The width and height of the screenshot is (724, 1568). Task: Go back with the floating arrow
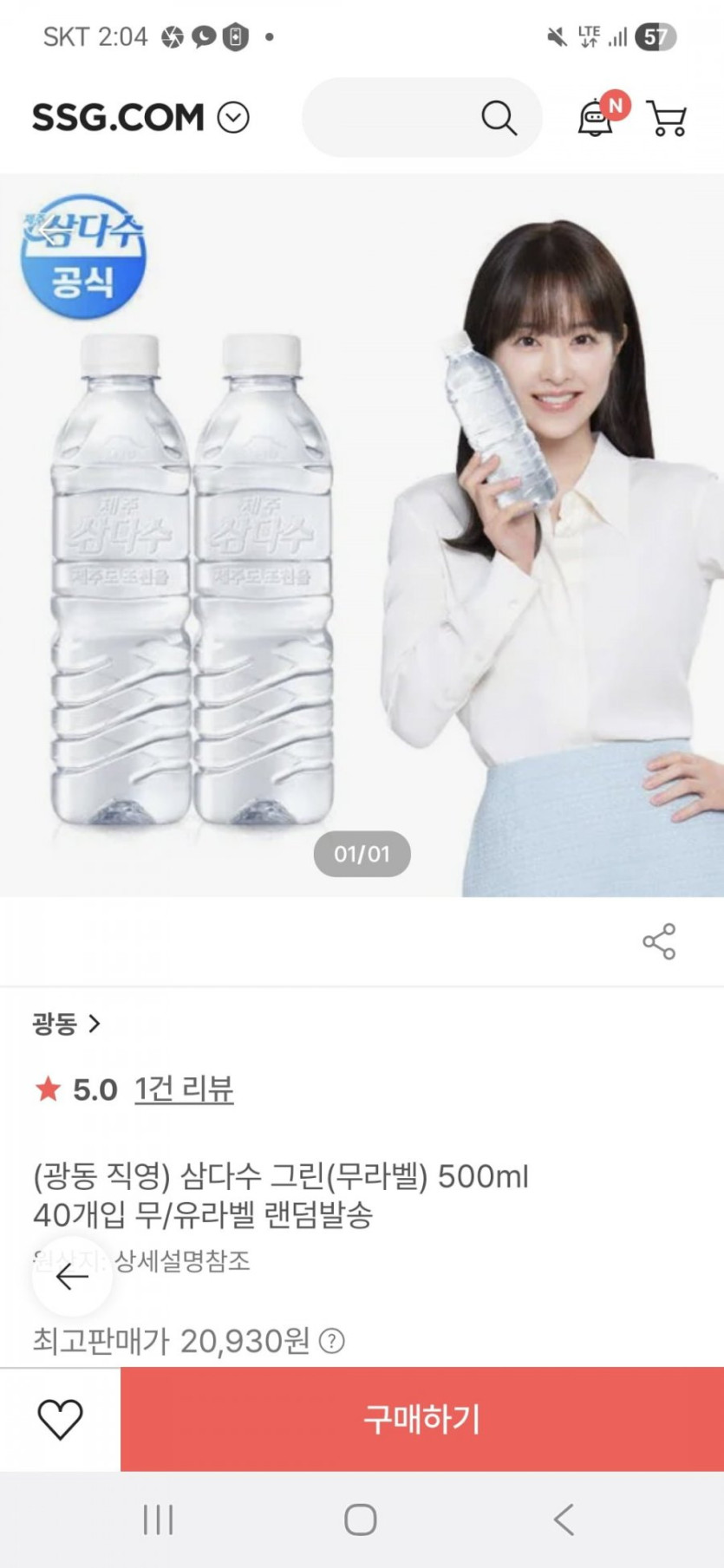(72, 1276)
